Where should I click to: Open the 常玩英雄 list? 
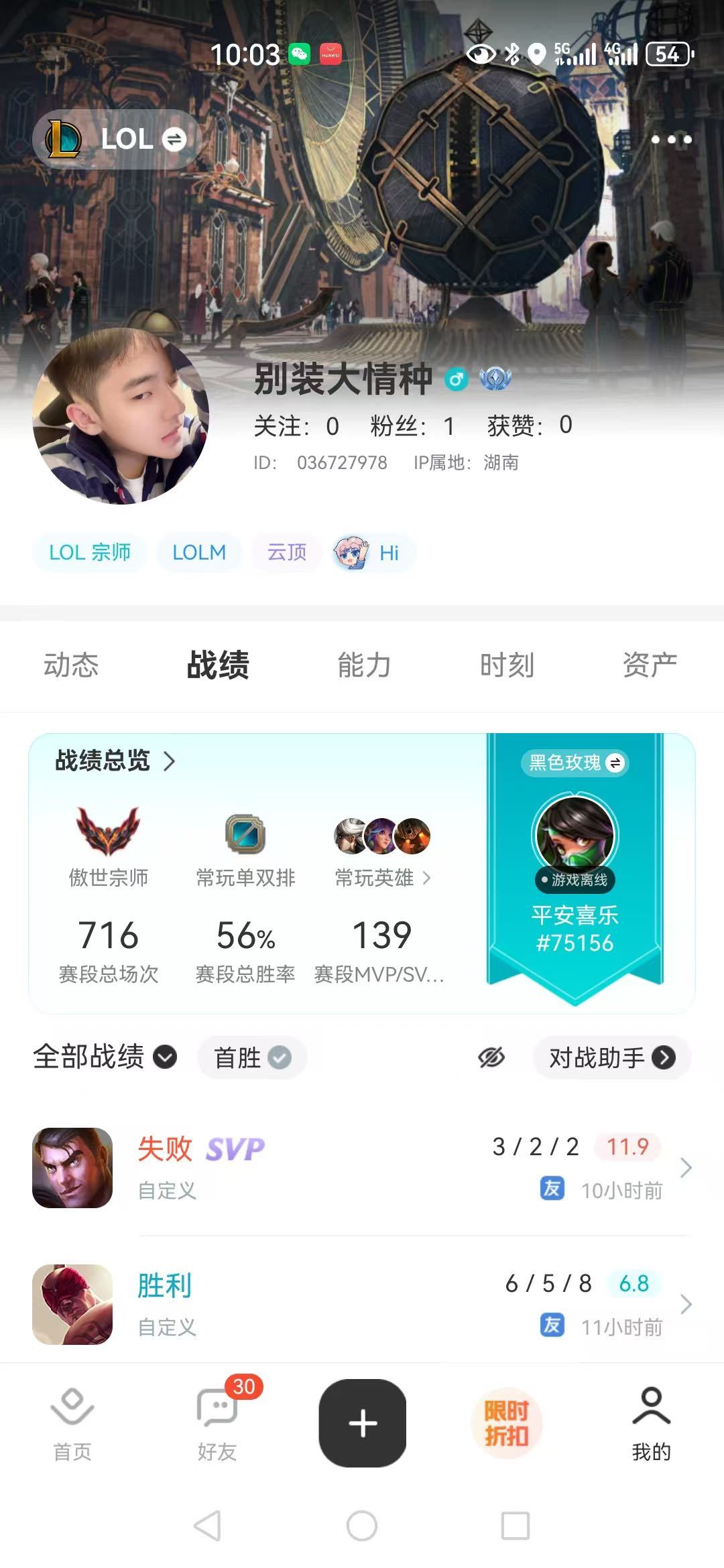point(382,878)
